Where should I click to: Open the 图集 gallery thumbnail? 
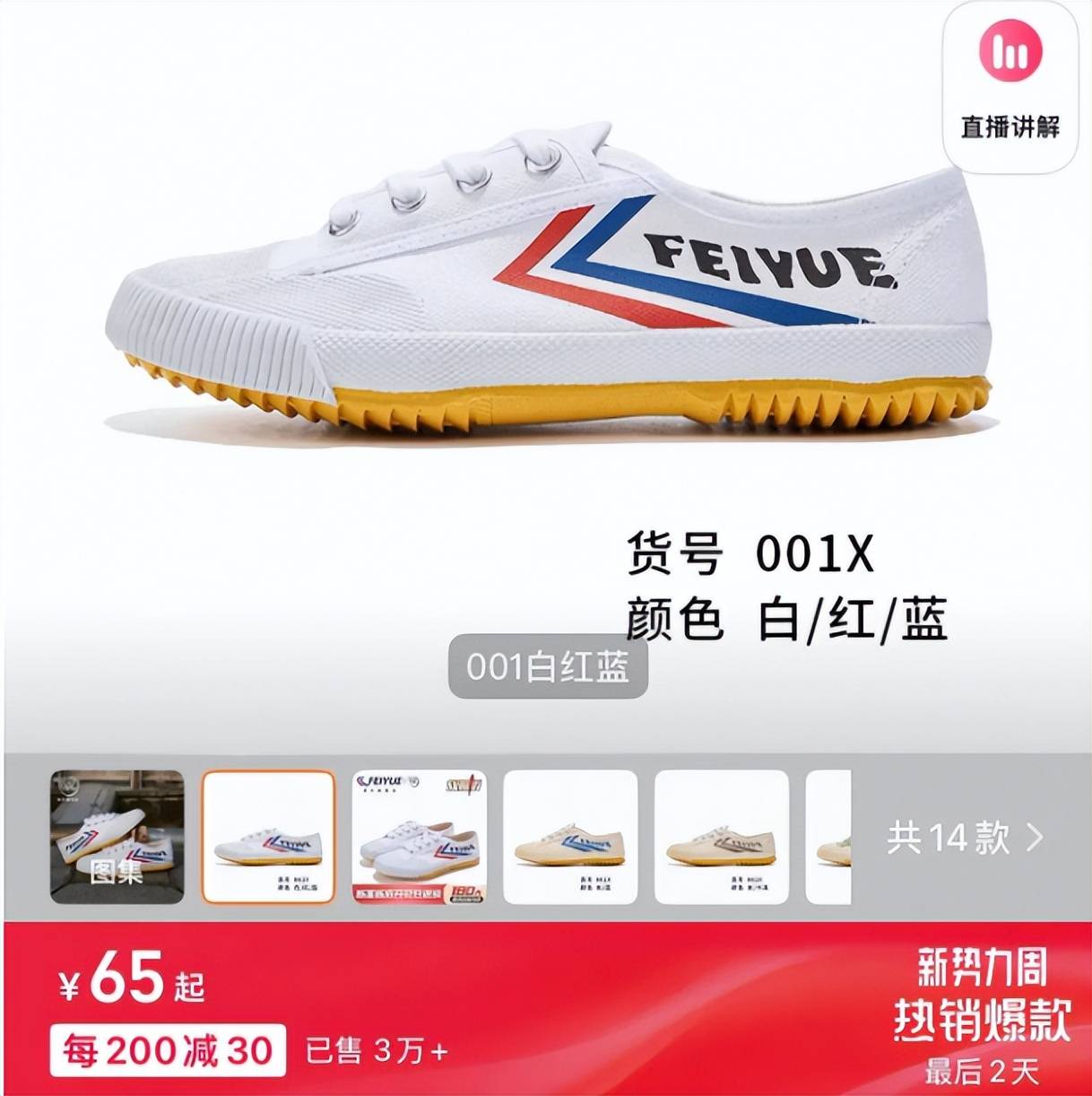[x=117, y=837]
